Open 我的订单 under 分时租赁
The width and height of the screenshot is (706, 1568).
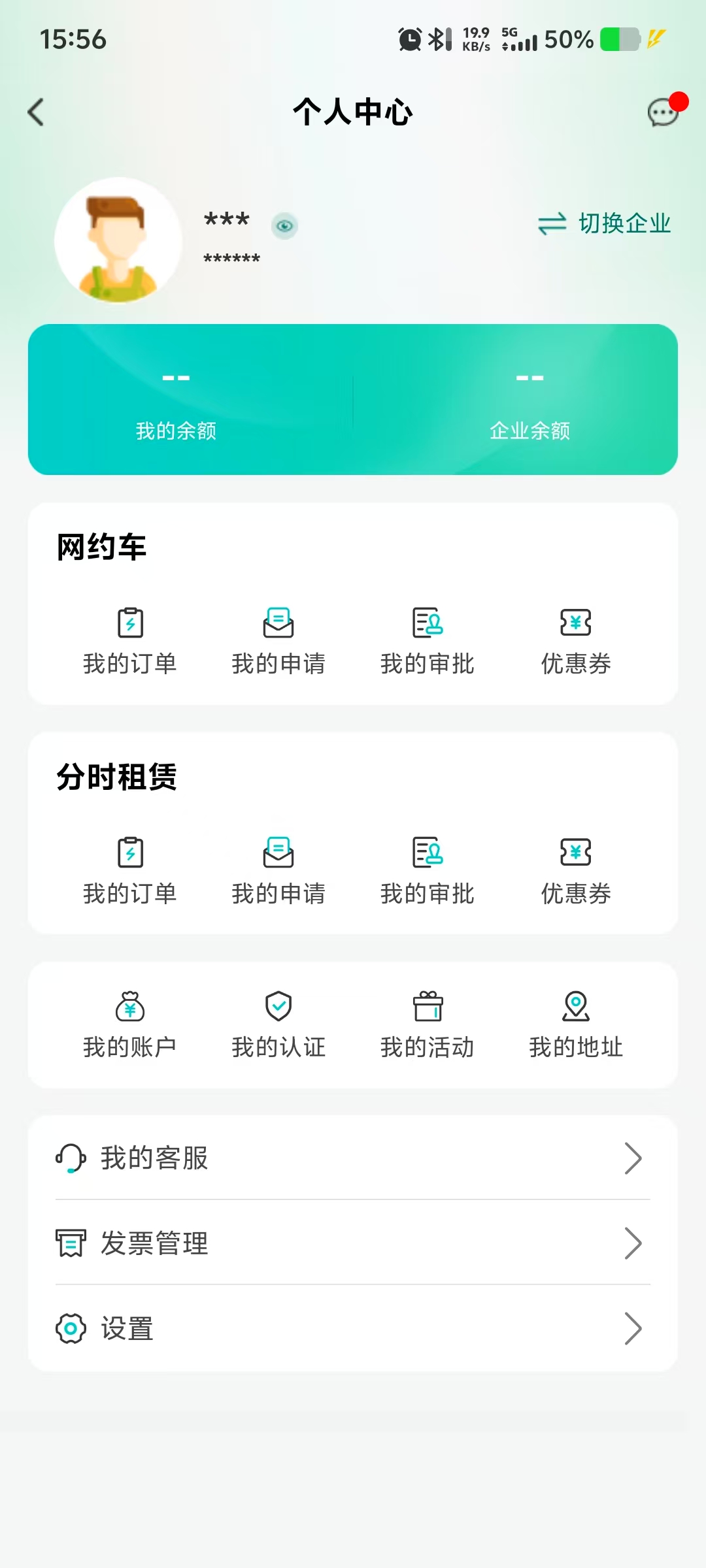click(130, 870)
